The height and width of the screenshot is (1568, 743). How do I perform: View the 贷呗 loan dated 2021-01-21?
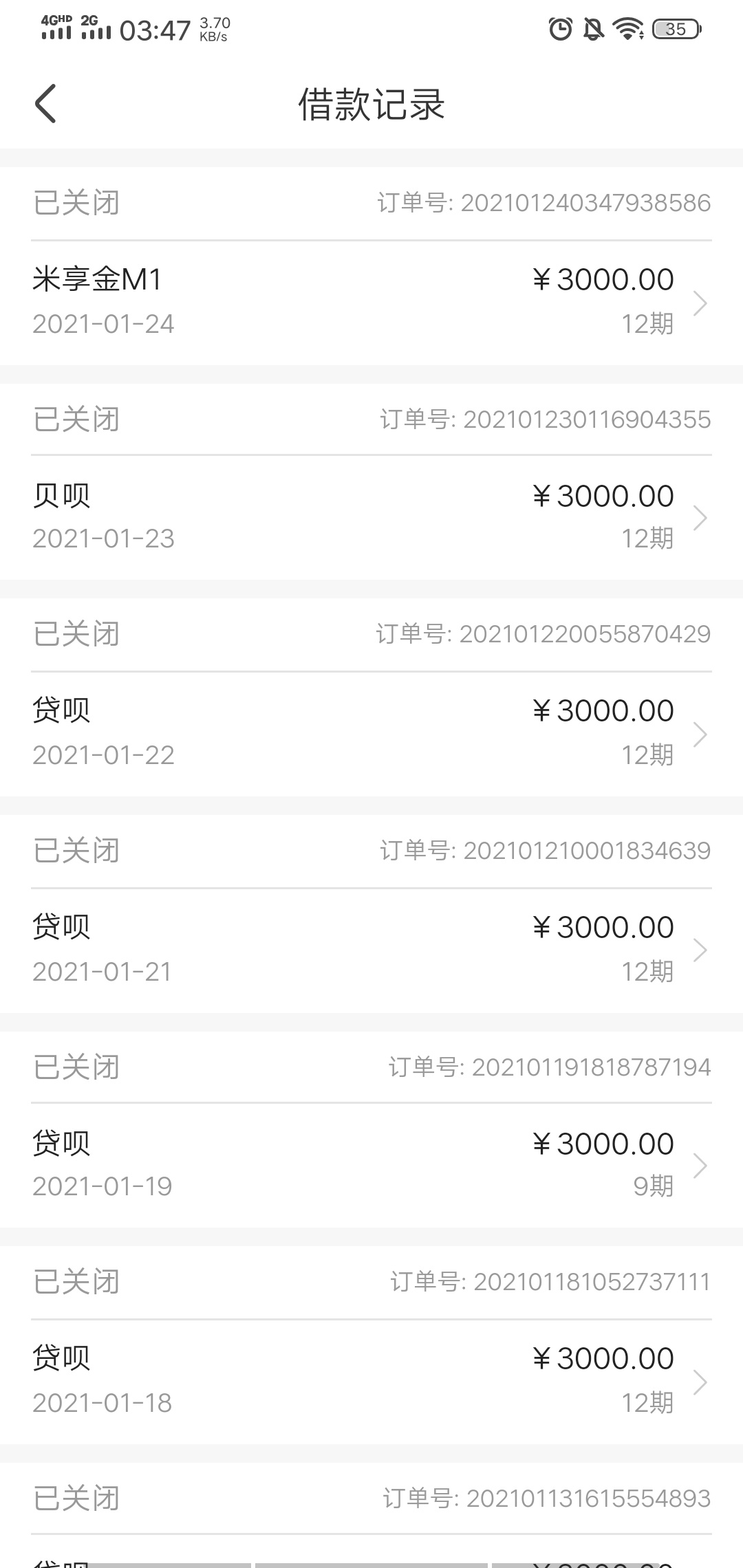pos(371,950)
